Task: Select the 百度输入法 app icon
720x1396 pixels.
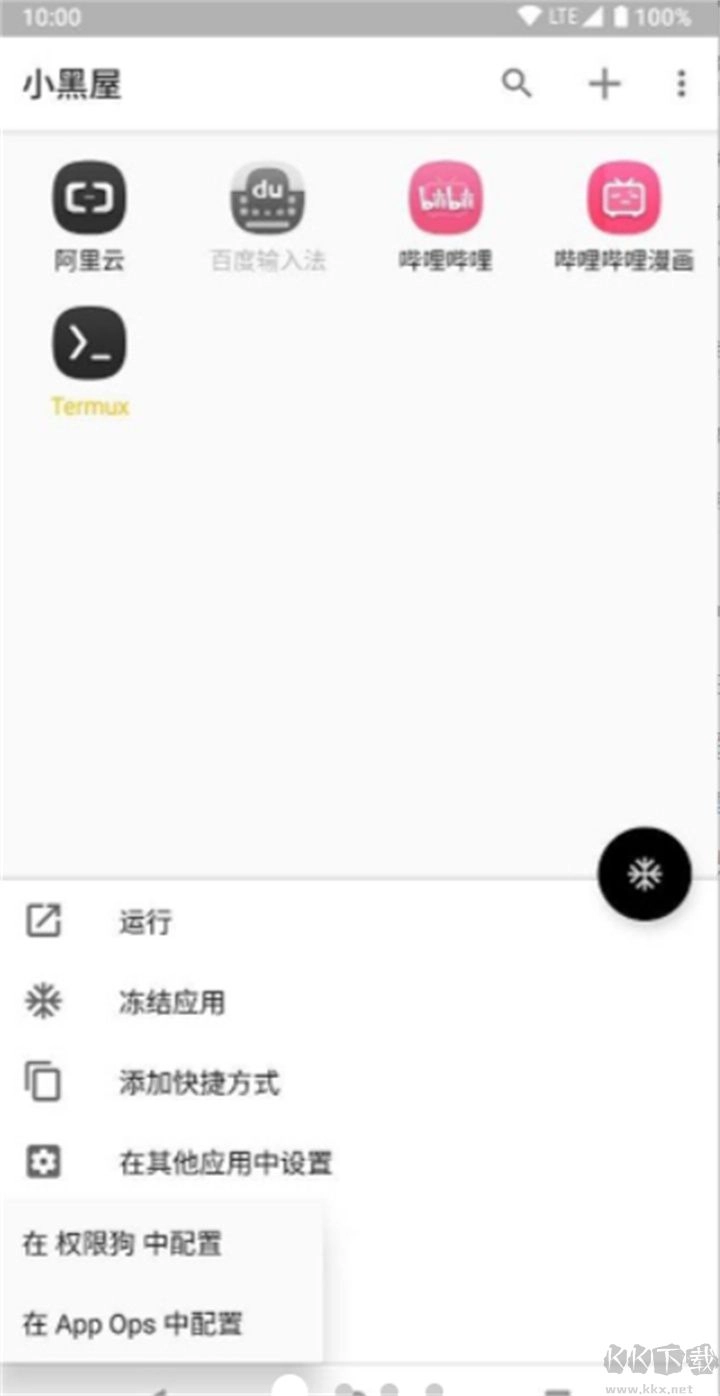Action: [267, 198]
